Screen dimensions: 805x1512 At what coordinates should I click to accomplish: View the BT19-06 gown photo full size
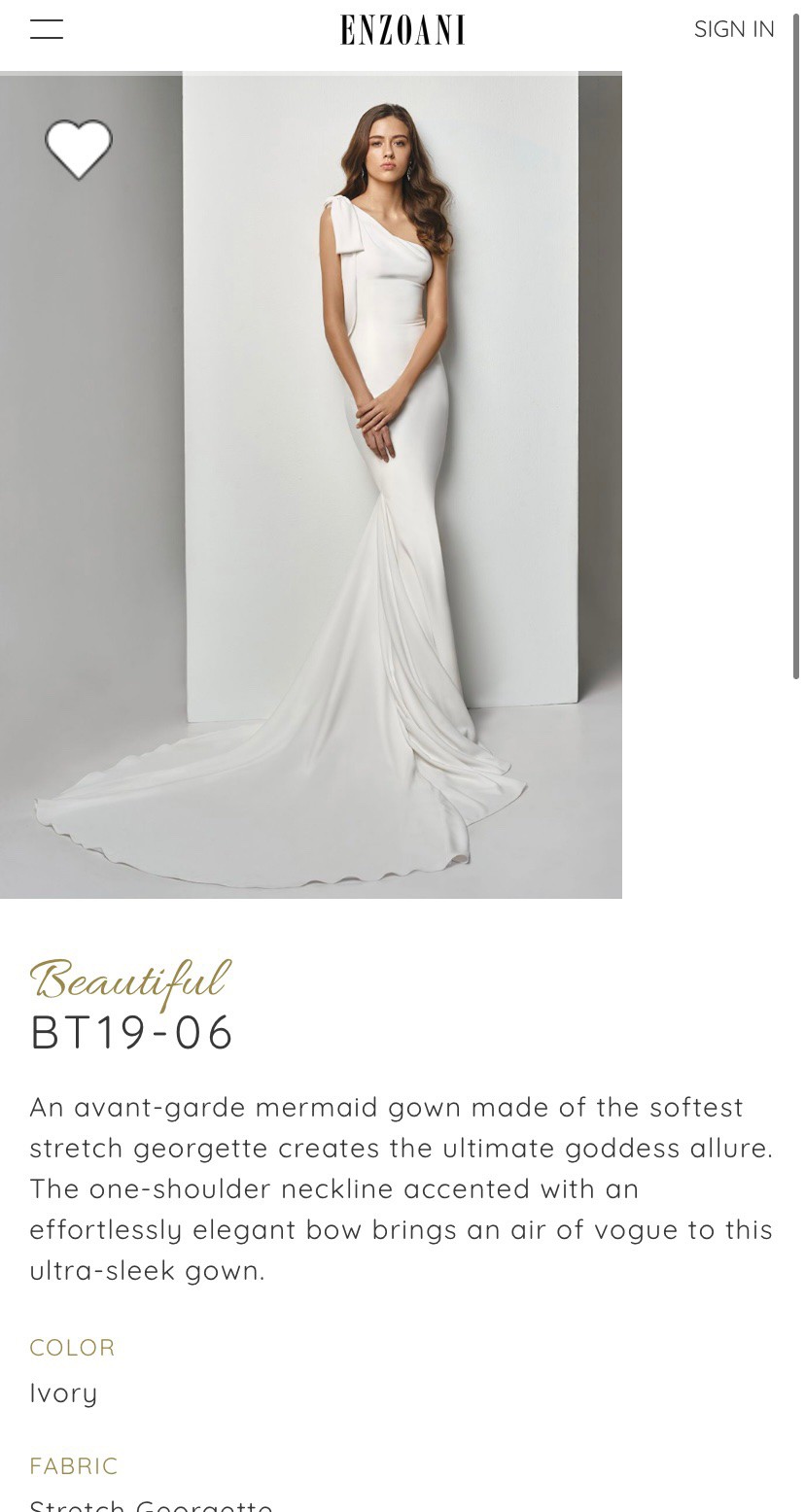coord(311,485)
